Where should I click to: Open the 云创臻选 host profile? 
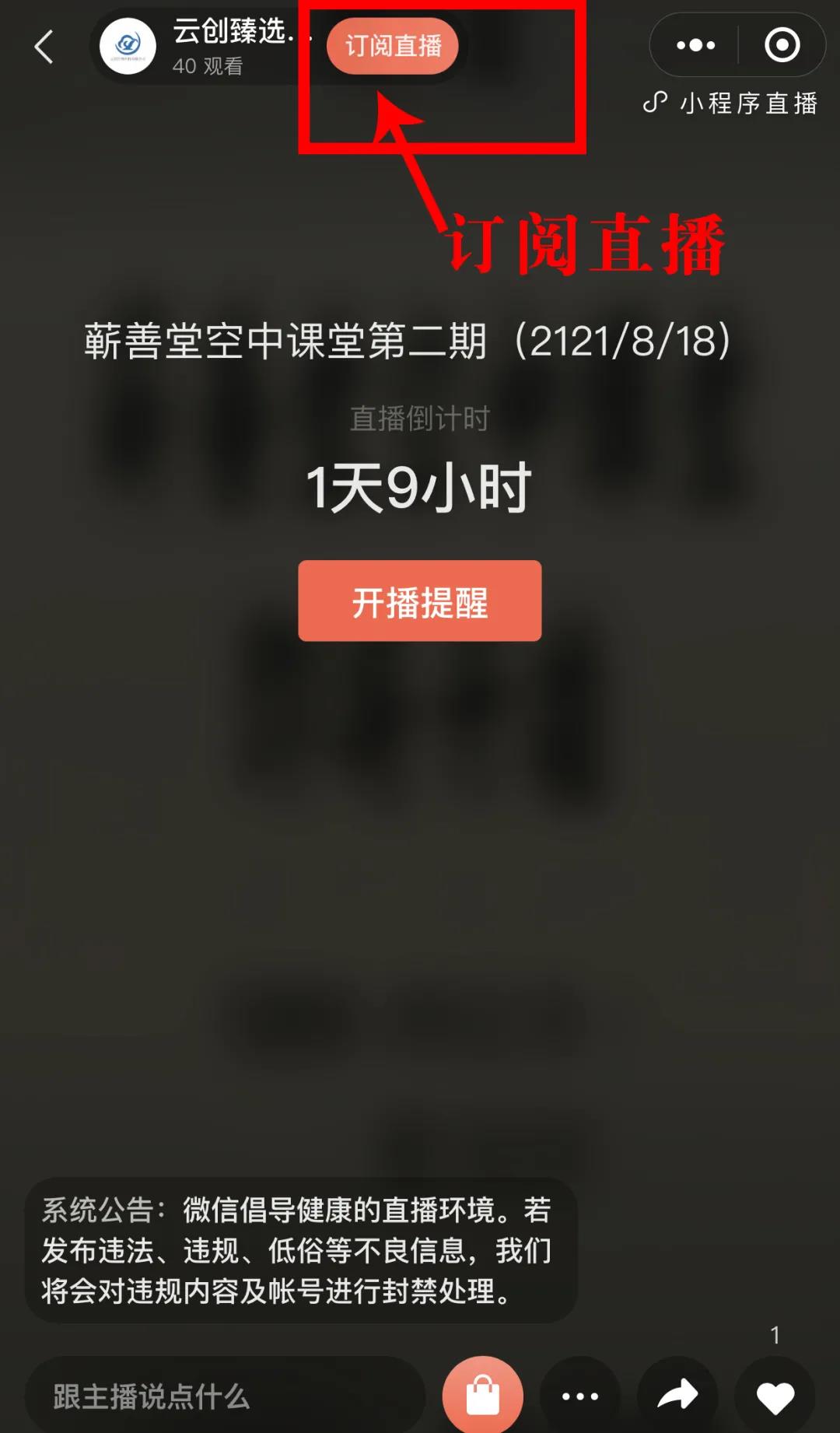[128, 47]
